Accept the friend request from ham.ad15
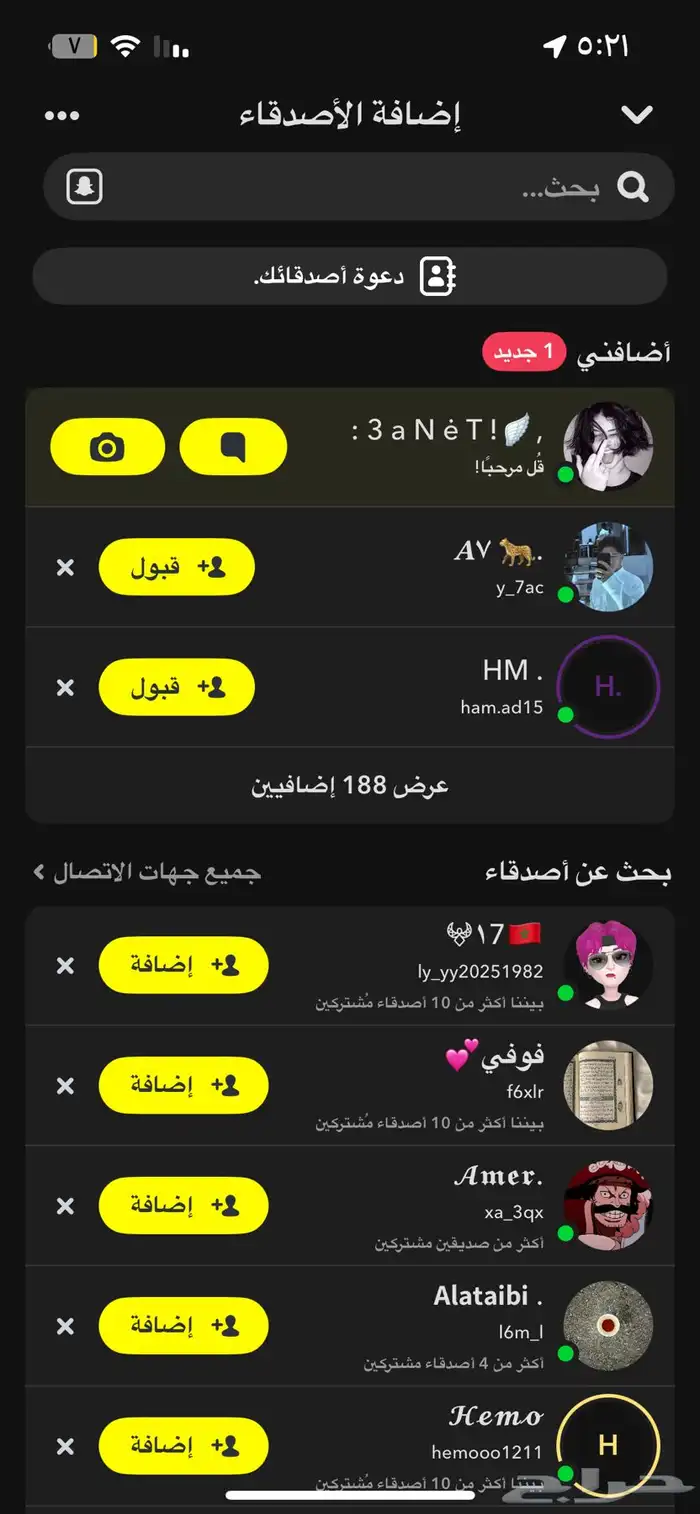 coord(176,687)
